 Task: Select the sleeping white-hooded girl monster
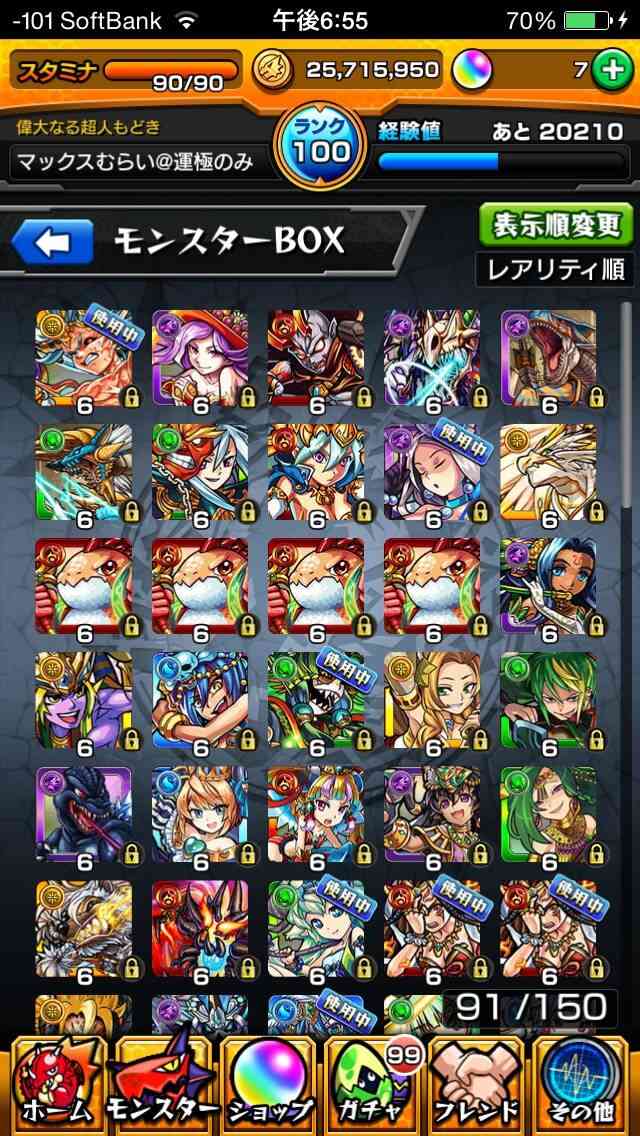432,472
